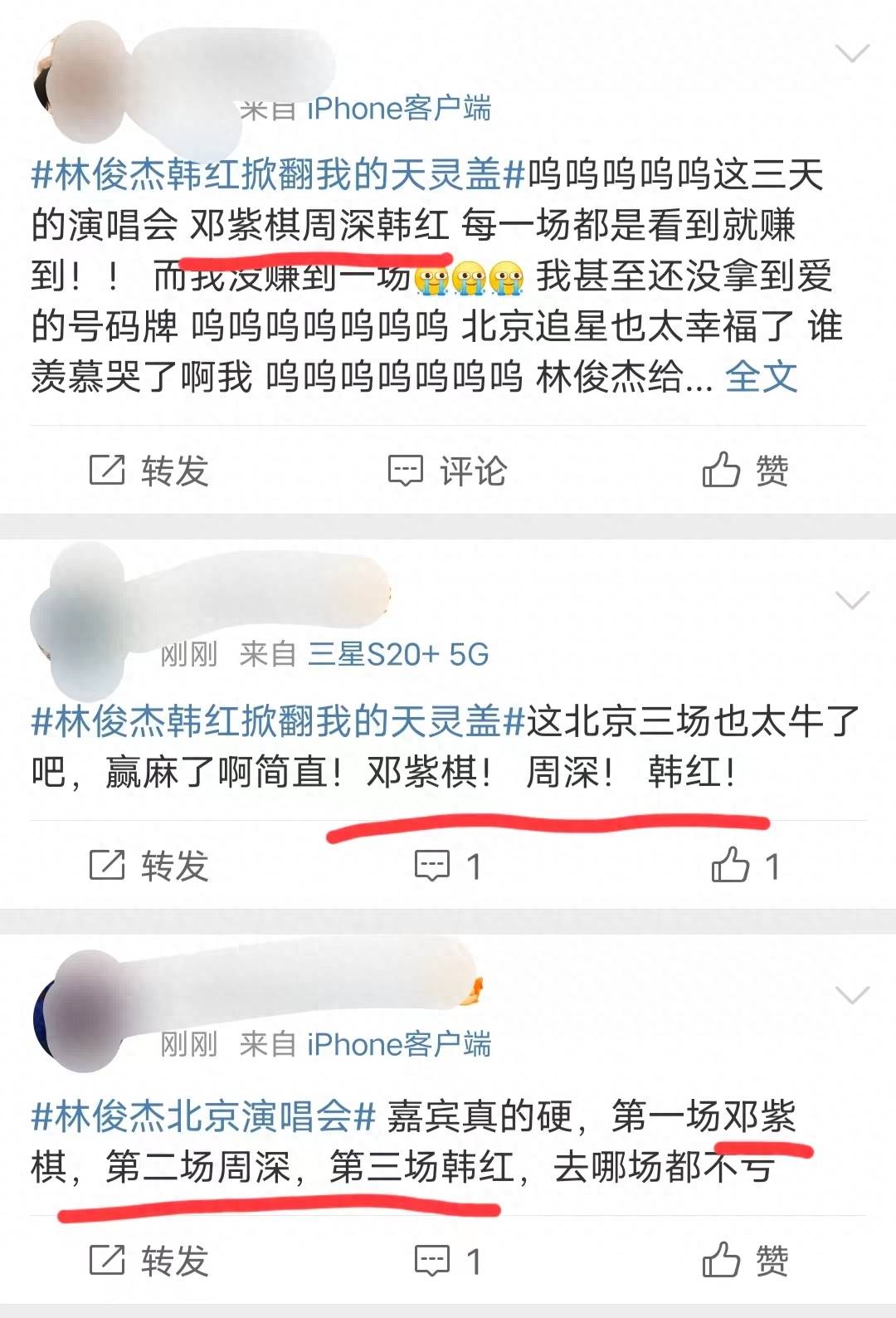This screenshot has height=1318, width=896.
Task: Open options chevron on the 嘉宾真的硬 post
Action: (851, 994)
